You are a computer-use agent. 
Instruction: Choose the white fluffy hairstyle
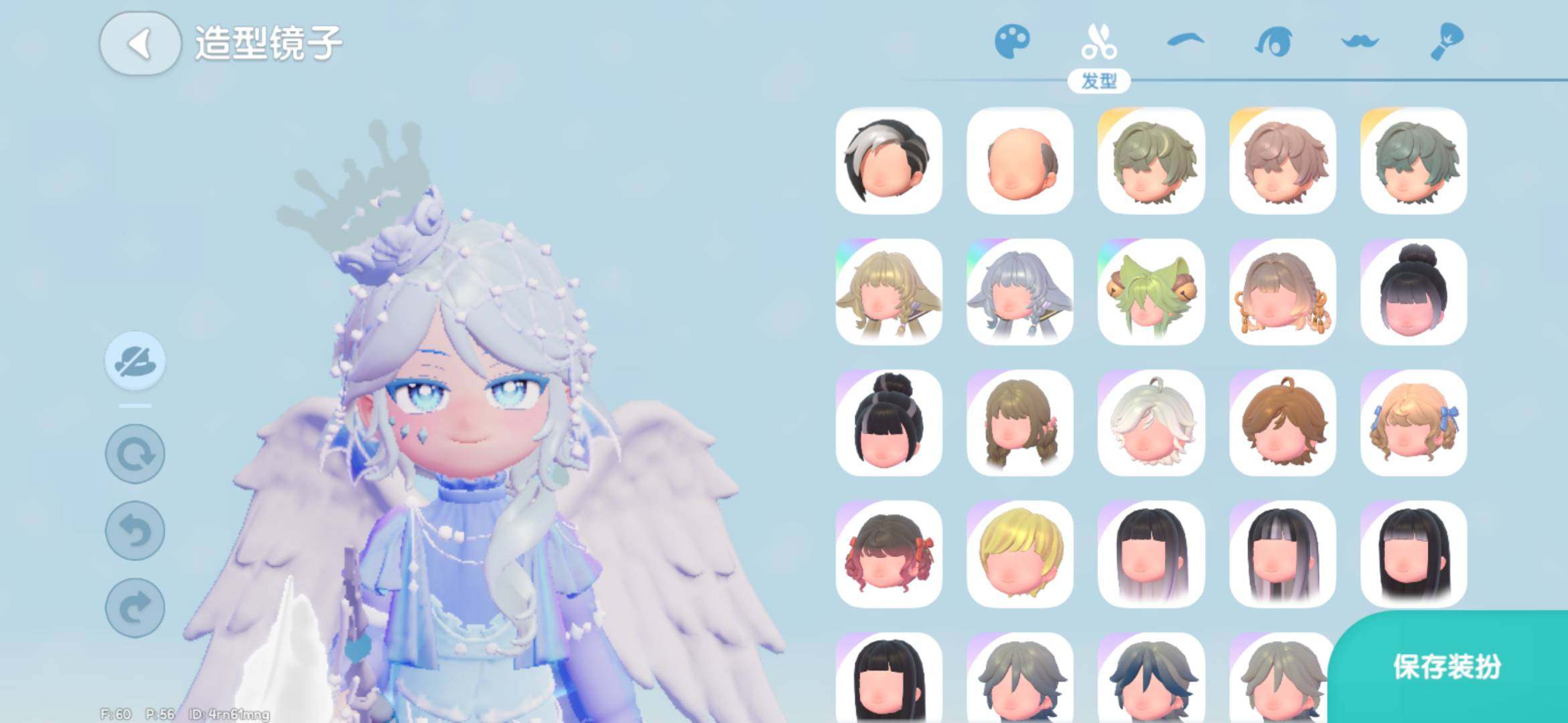tap(1151, 423)
